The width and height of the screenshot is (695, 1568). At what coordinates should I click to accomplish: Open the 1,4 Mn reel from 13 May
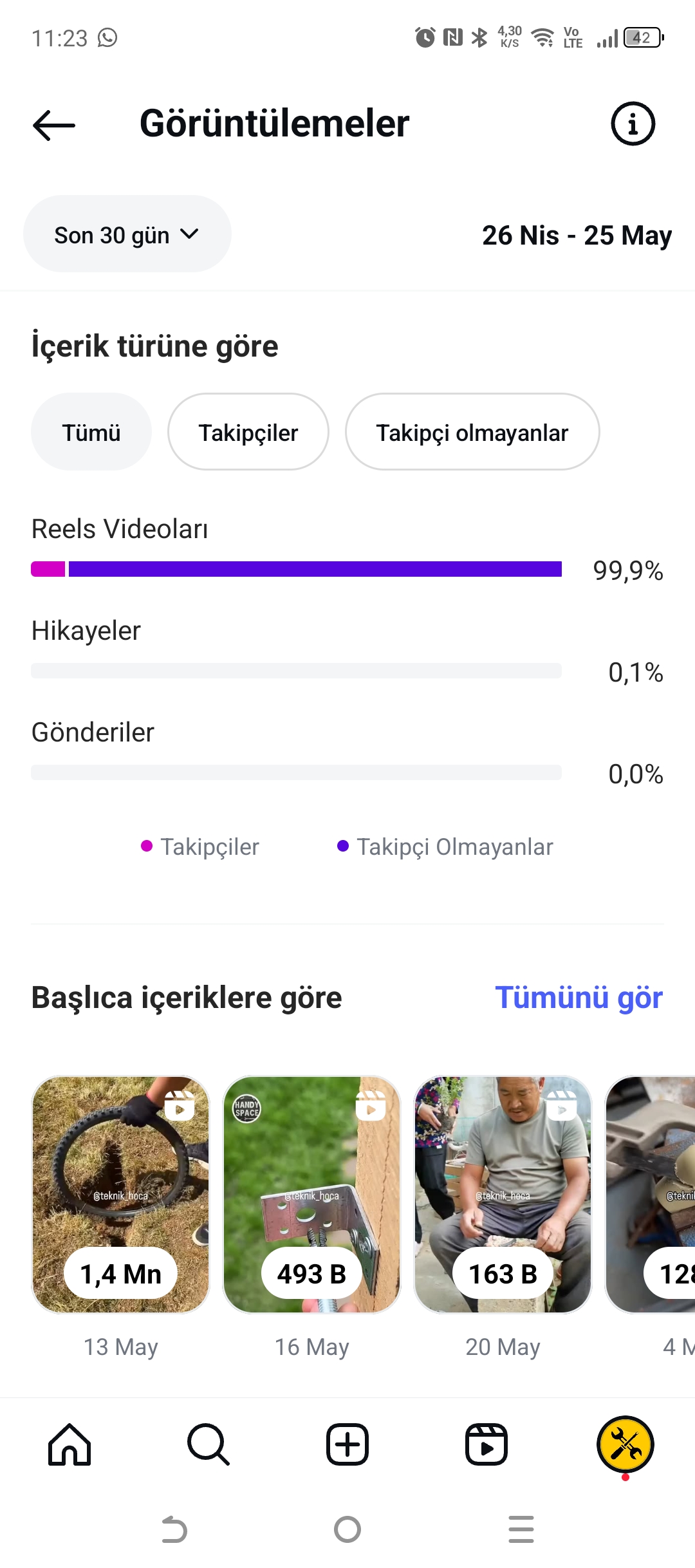[121, 1195]
